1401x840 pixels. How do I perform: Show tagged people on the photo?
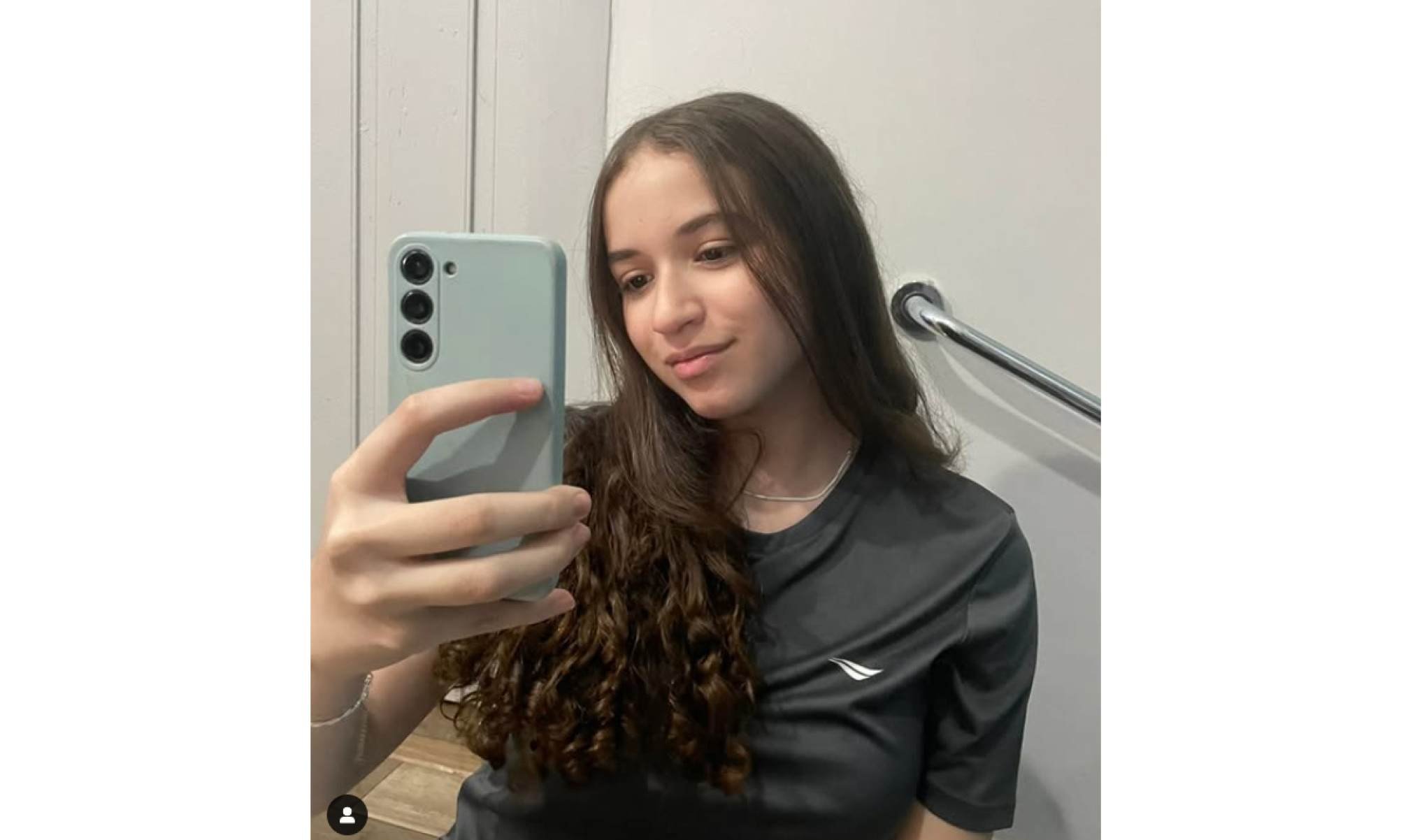347,815
